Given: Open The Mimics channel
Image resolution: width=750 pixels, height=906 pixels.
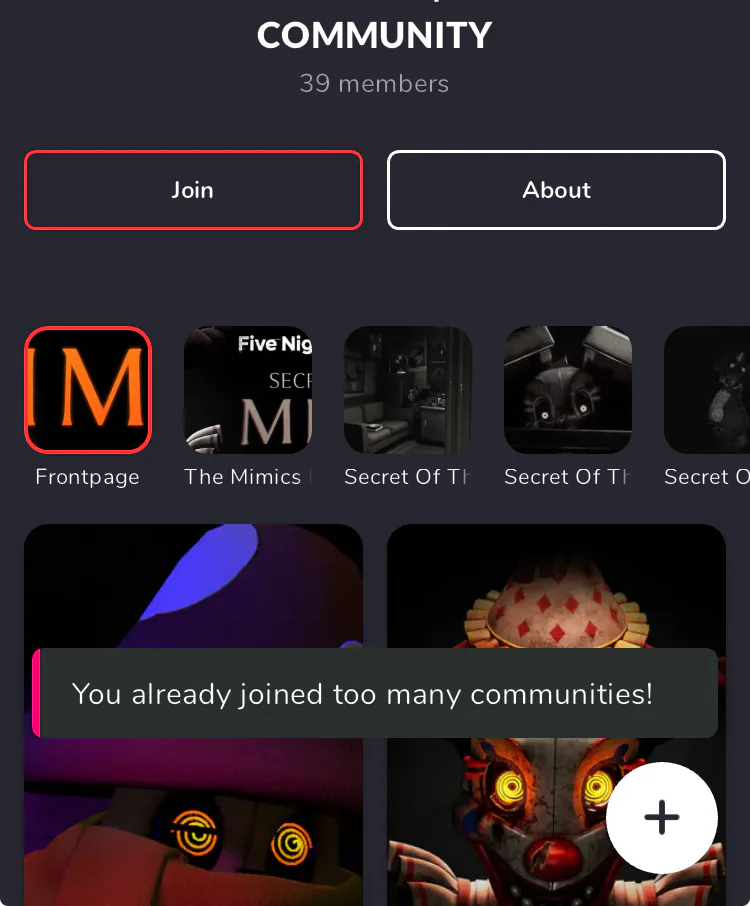Looking at the screenshot, I should click(248, 391).
